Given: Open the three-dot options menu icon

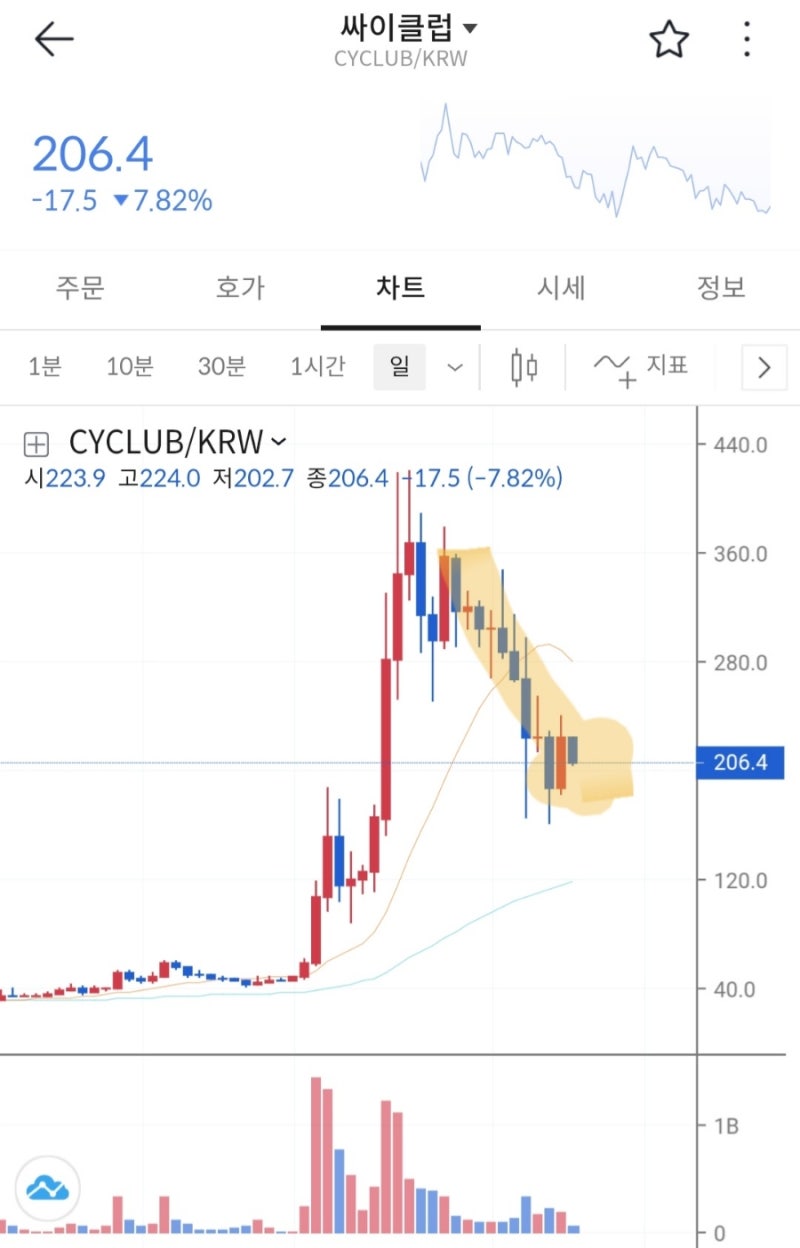Looking at the screenshot, I should [x=746, y=38].
